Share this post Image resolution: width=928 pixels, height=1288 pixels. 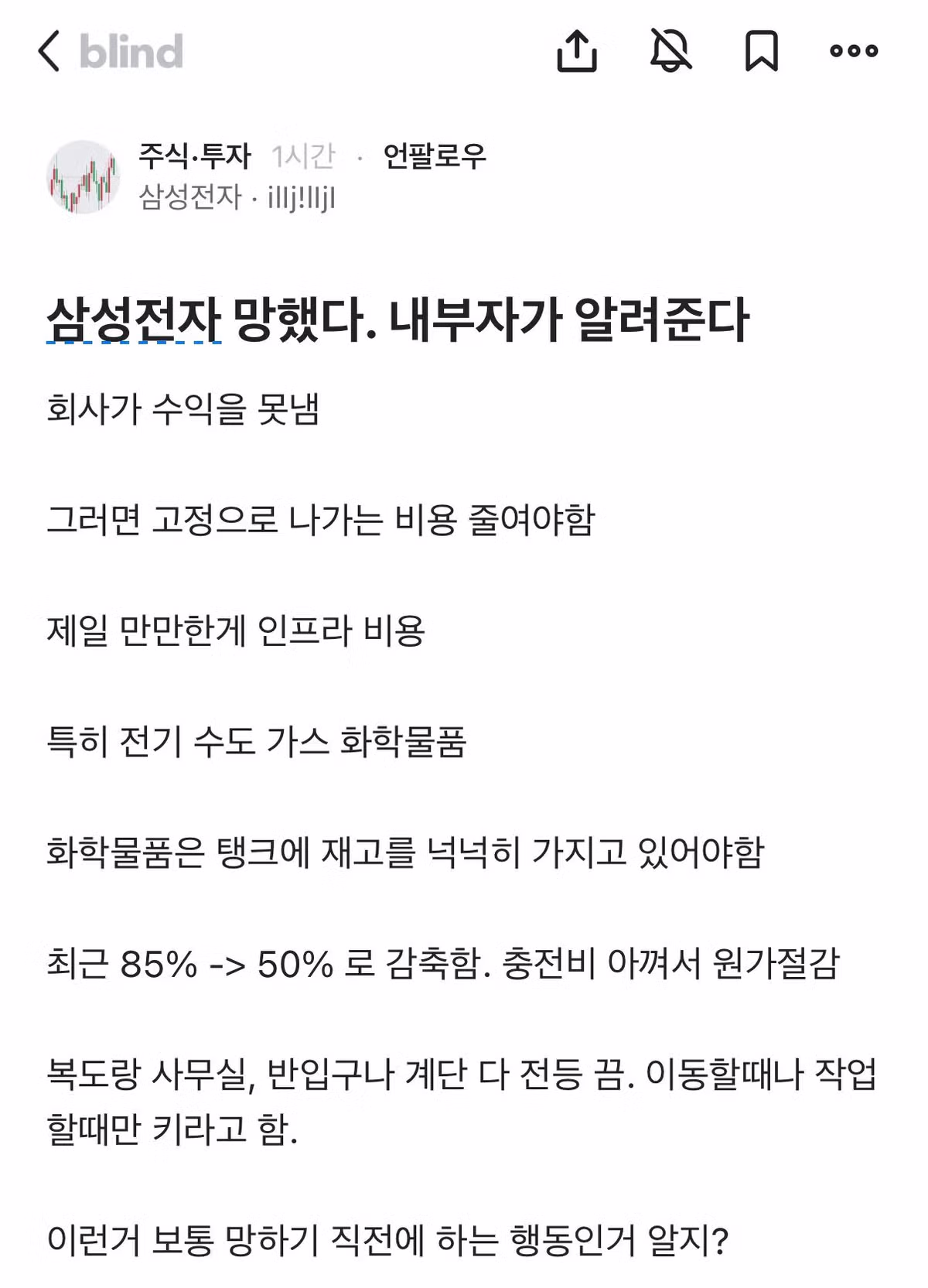pyautogui.click(x=577, y=51)
